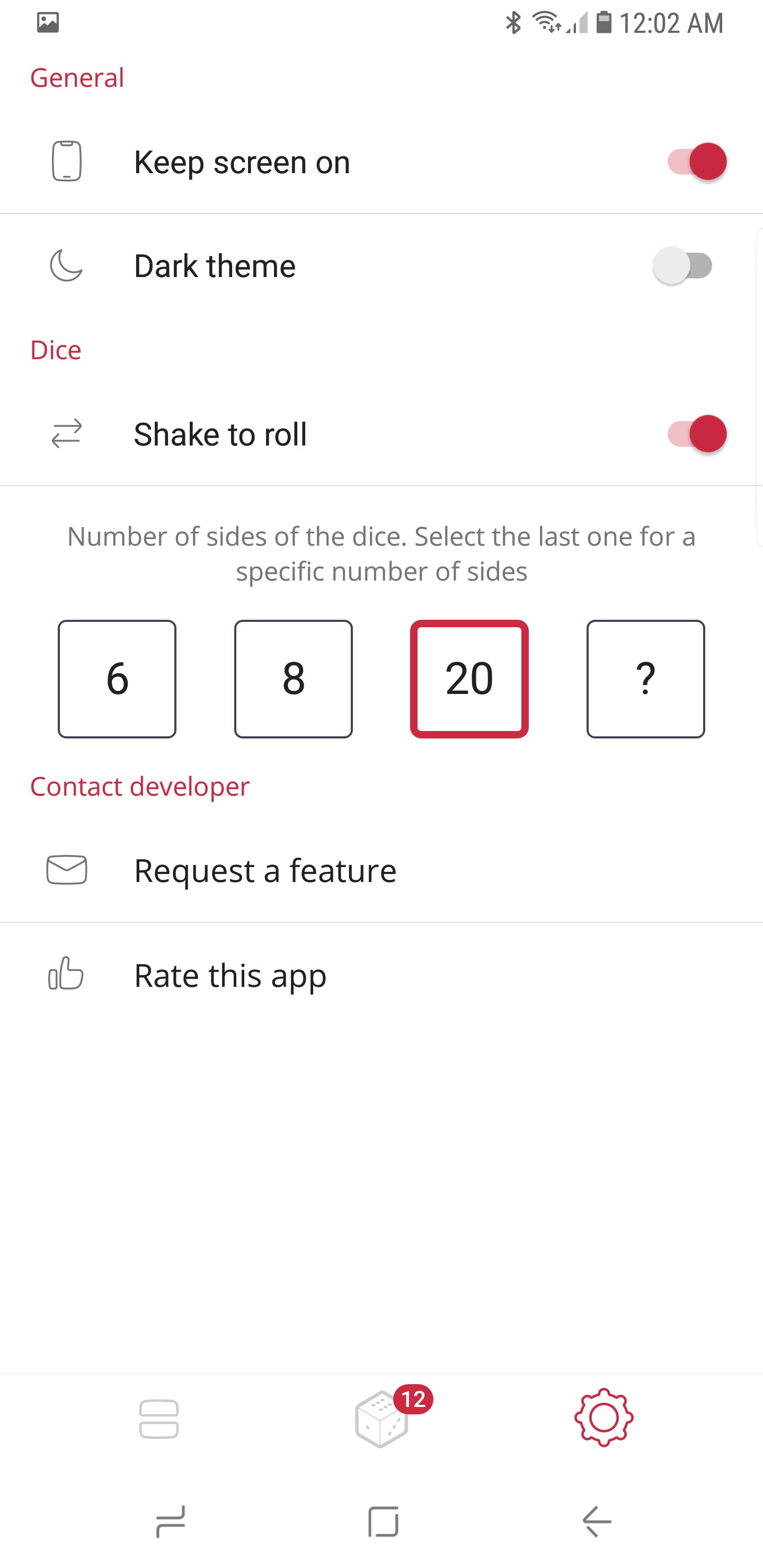Select the 6-sided dice option
Screen dimensions: 763x1568
(117, 679)
